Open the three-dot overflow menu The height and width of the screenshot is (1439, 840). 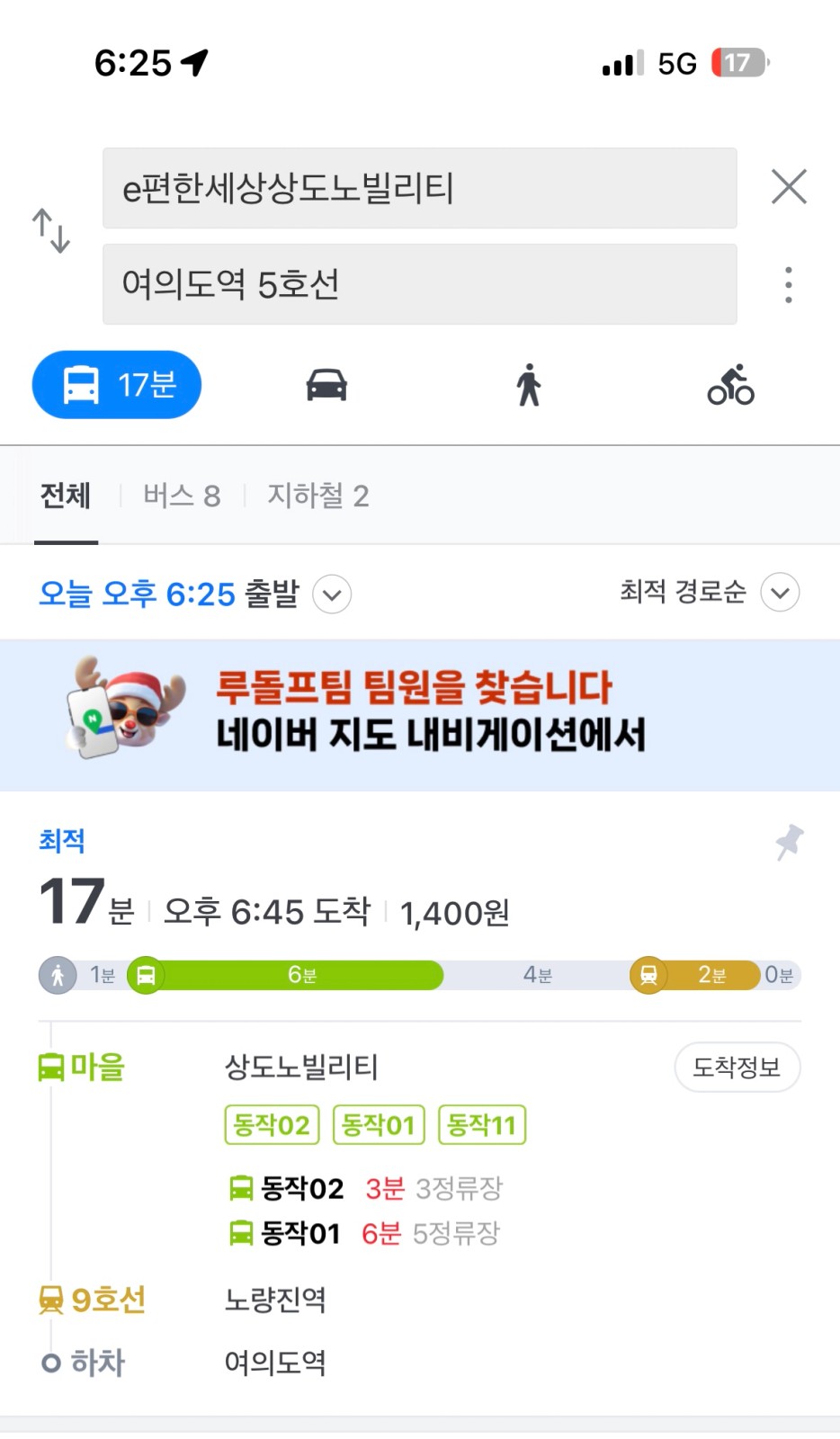click(x=789, y=285)
